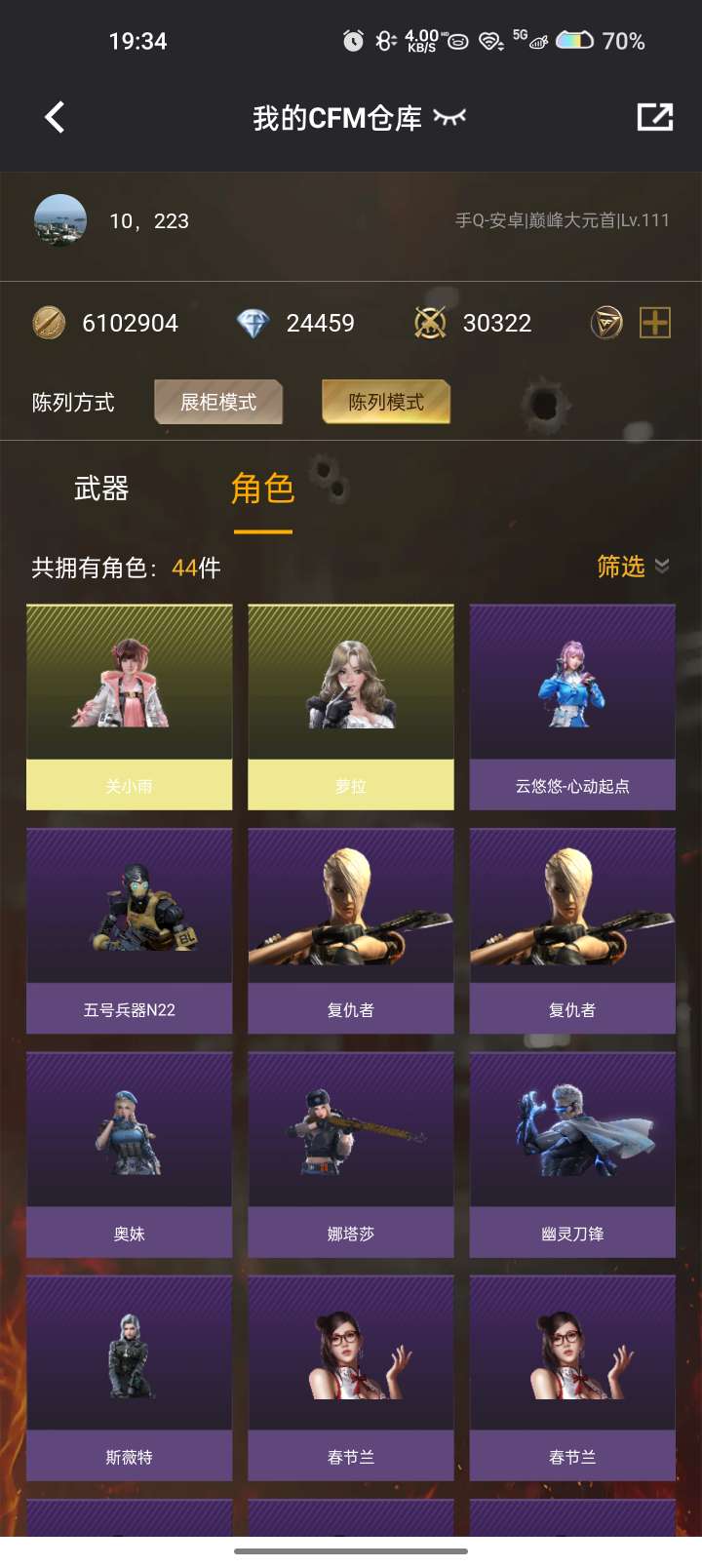Screen dimensions: 702x1568
Task: Switch to the 角色 tab
Action: coord(262,489)
